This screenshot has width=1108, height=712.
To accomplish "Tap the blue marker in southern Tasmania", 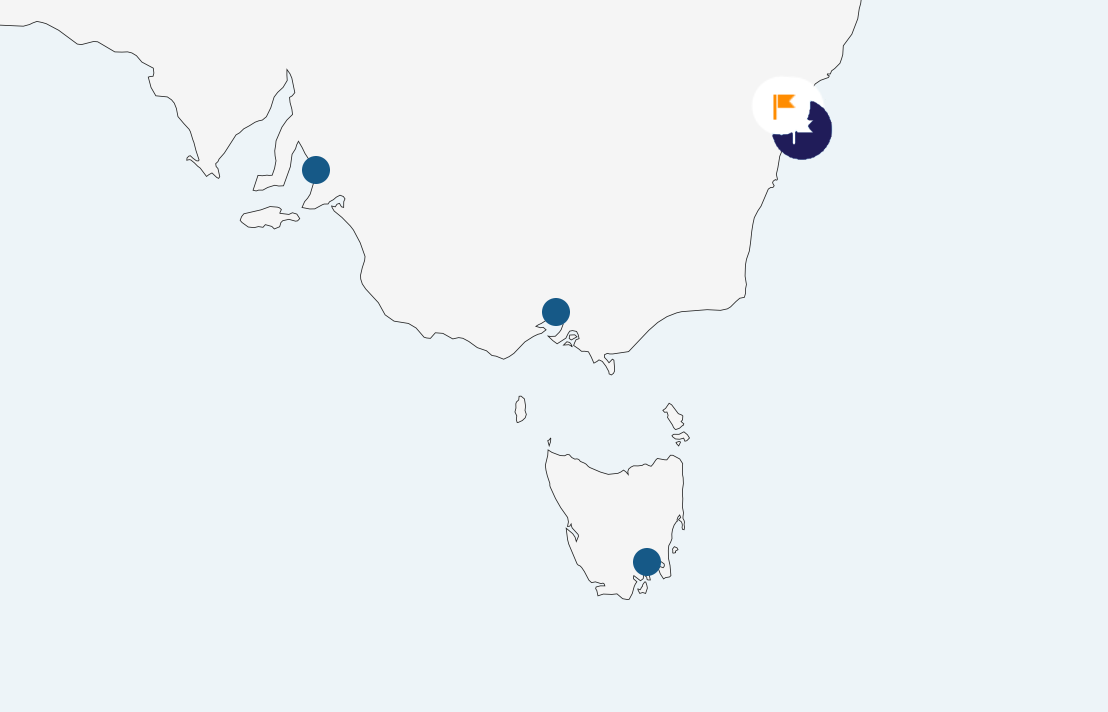I will click(647, 562).
